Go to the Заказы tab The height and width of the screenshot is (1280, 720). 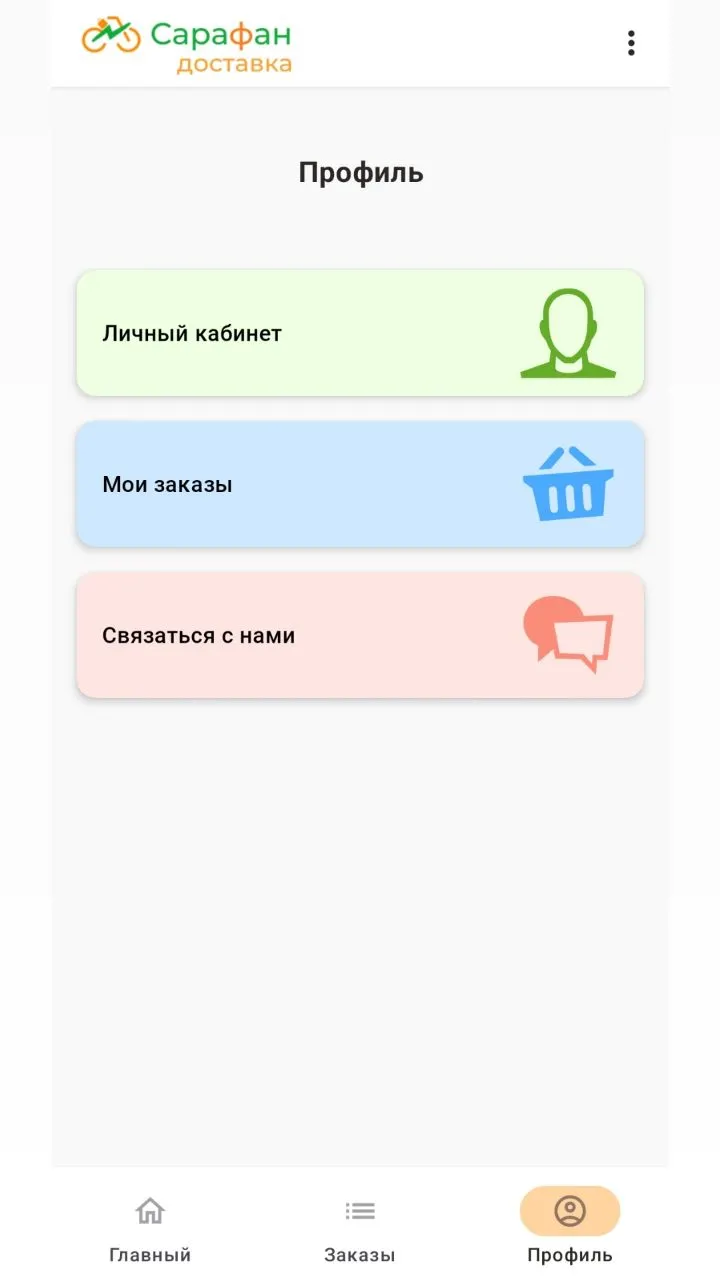[360, 1227]
